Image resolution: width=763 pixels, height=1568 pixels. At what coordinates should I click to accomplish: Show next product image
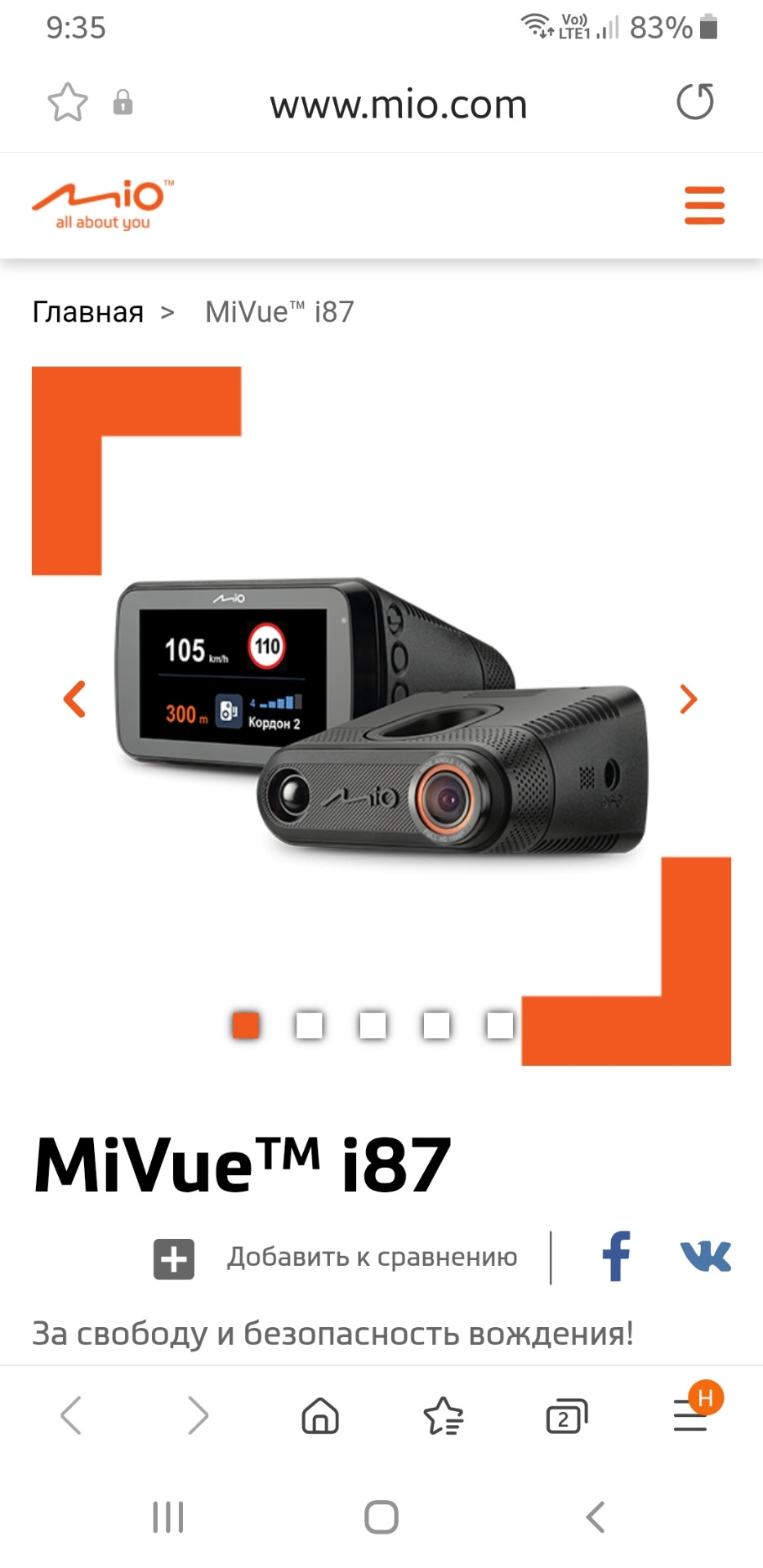[x=689, y=699]
